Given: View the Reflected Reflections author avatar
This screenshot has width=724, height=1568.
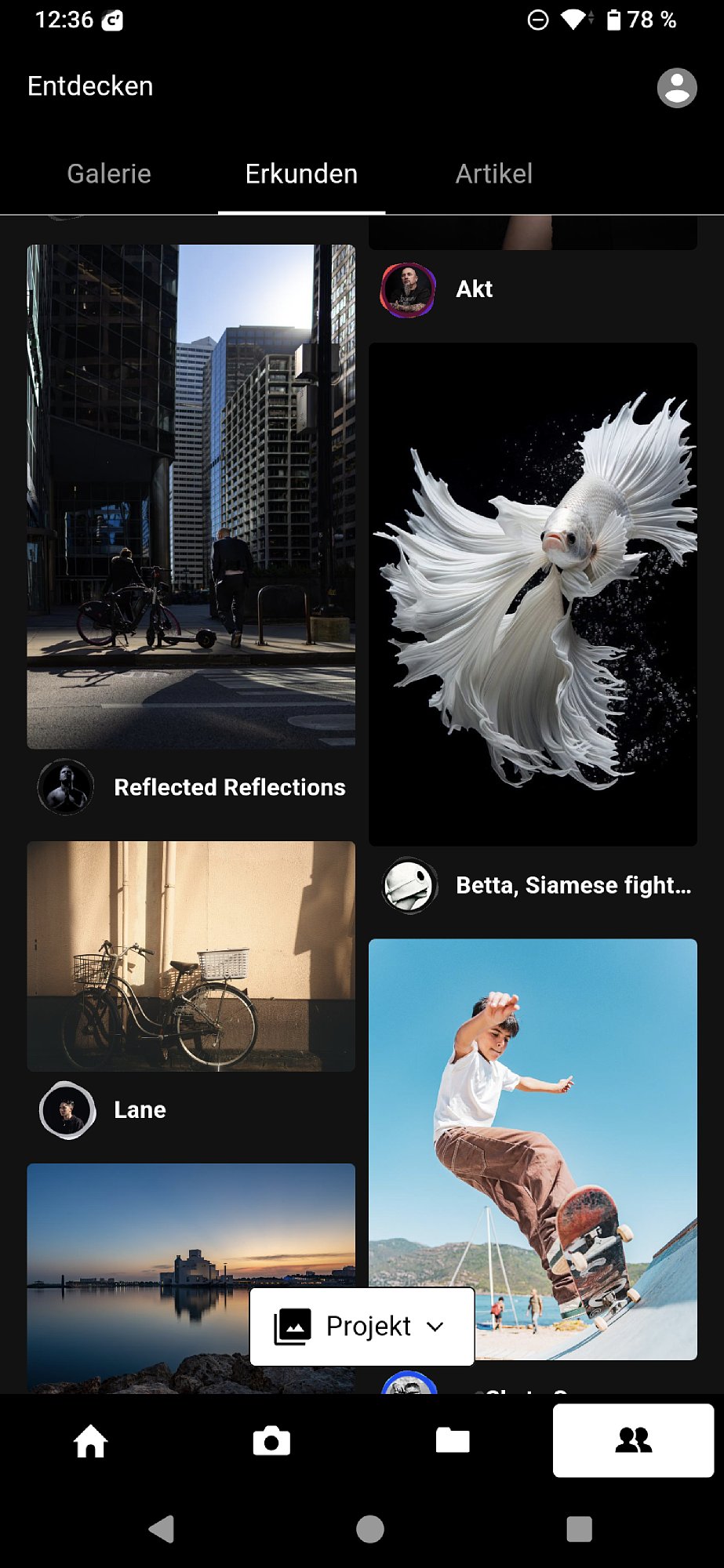Looking at the screenshot, I should [x=67, y=787].
